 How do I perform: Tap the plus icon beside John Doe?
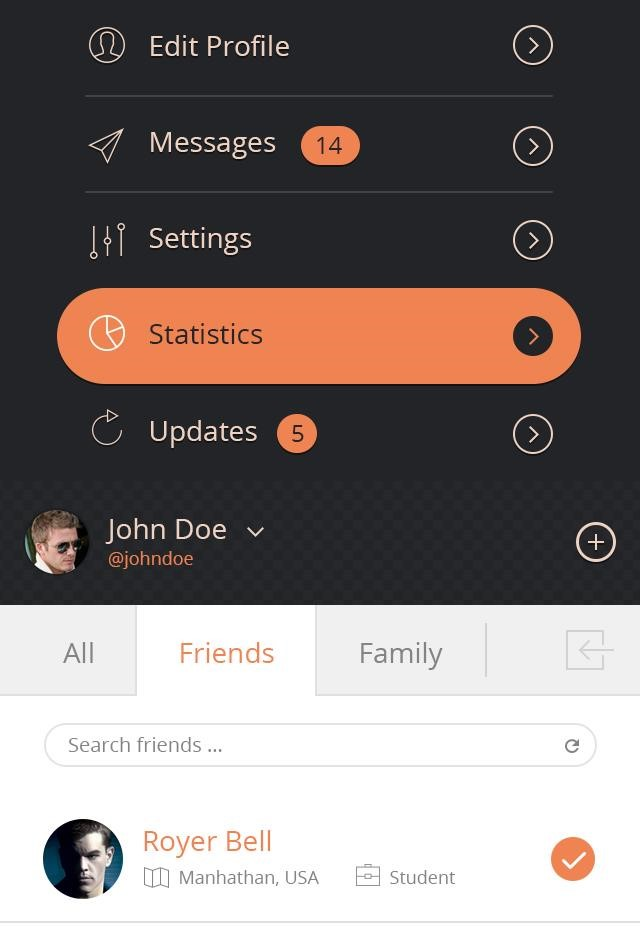[x=595, y=542]
